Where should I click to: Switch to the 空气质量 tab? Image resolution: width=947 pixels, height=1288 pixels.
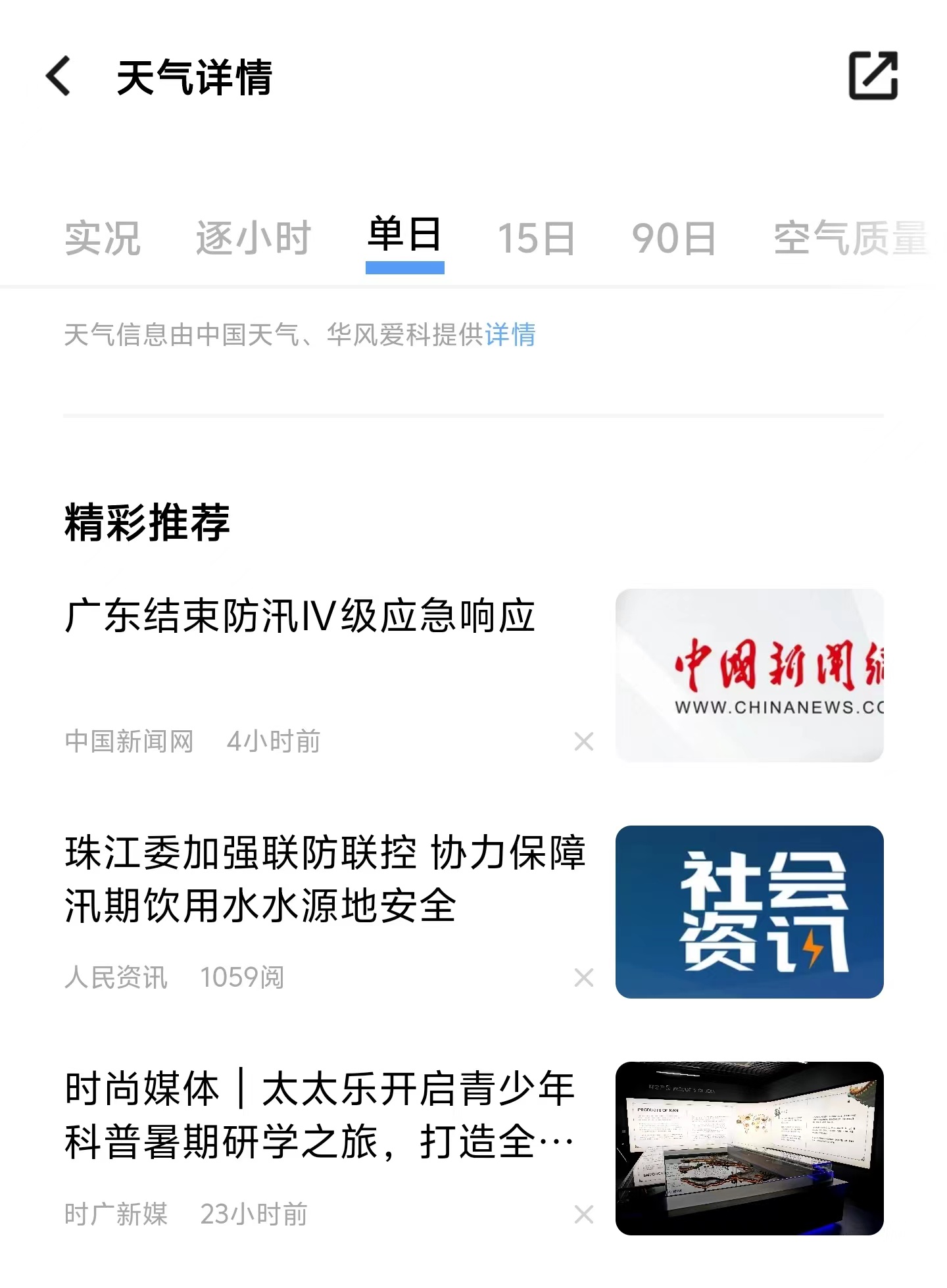point(850,238)
